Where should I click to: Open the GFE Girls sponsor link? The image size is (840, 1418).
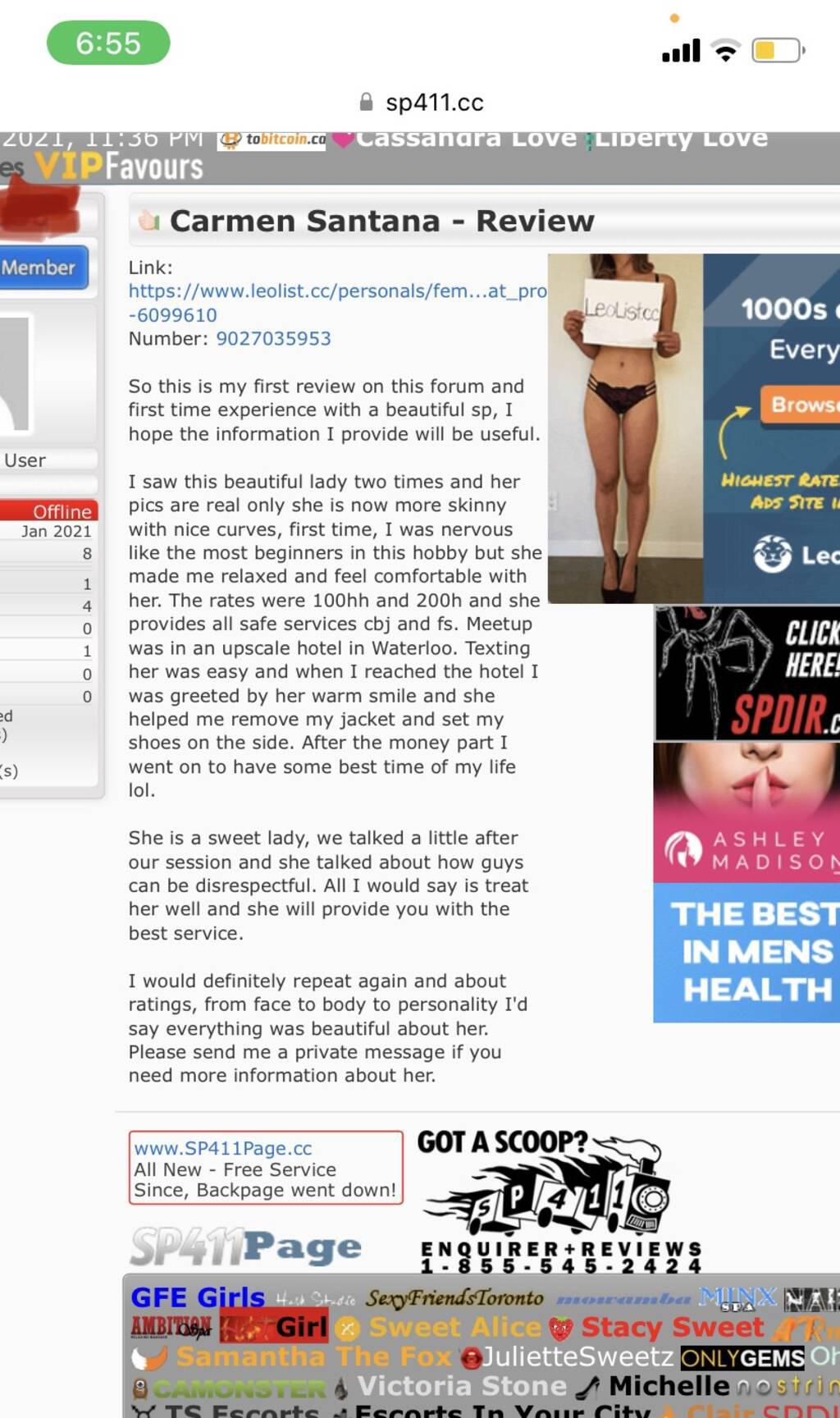coord(198,1297)
